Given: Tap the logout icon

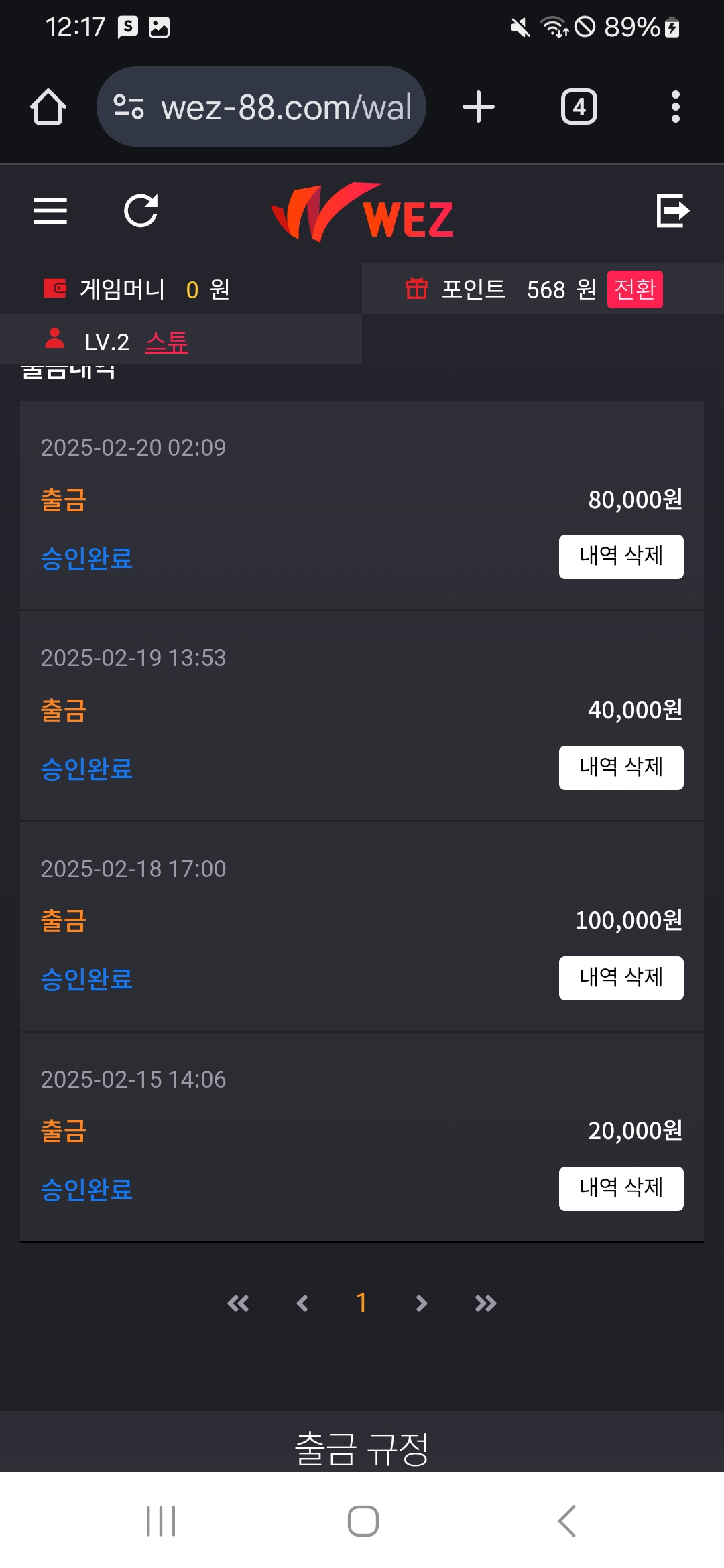Looking at the screenshot, I should tap(672, 211).
